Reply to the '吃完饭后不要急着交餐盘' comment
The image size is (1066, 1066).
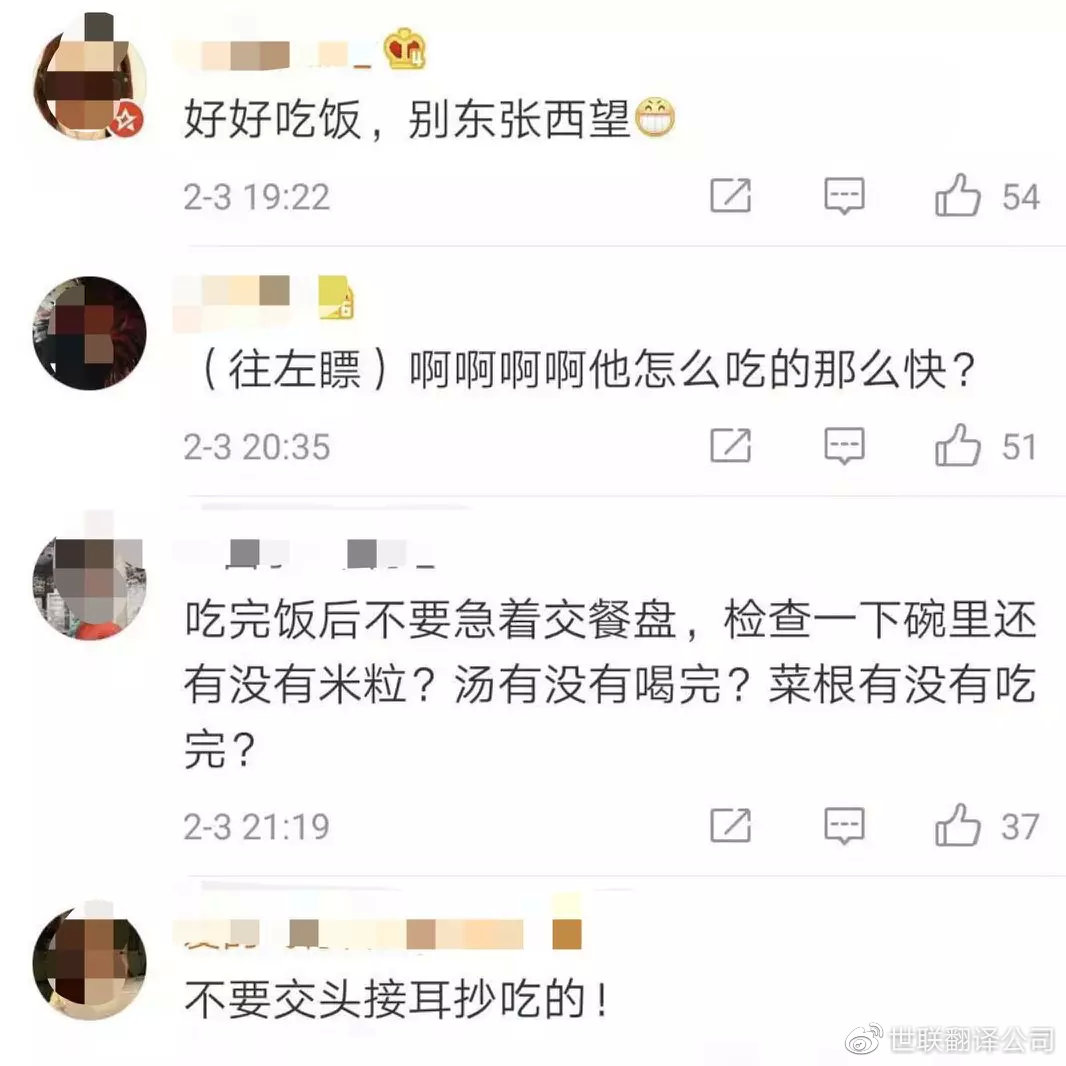click(x=844, y=826)
